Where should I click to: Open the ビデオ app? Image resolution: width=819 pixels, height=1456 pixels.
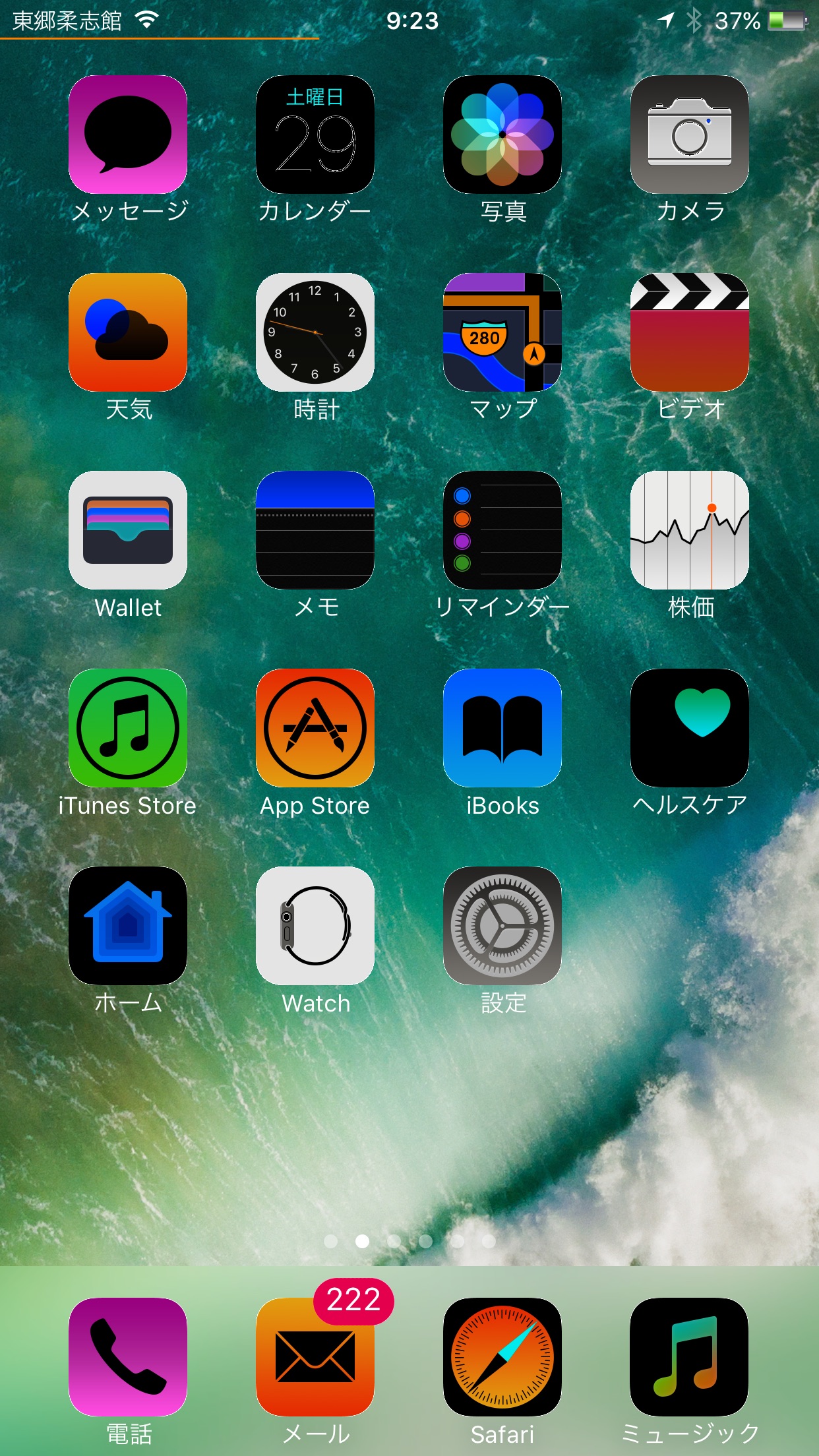click(690, 332)
